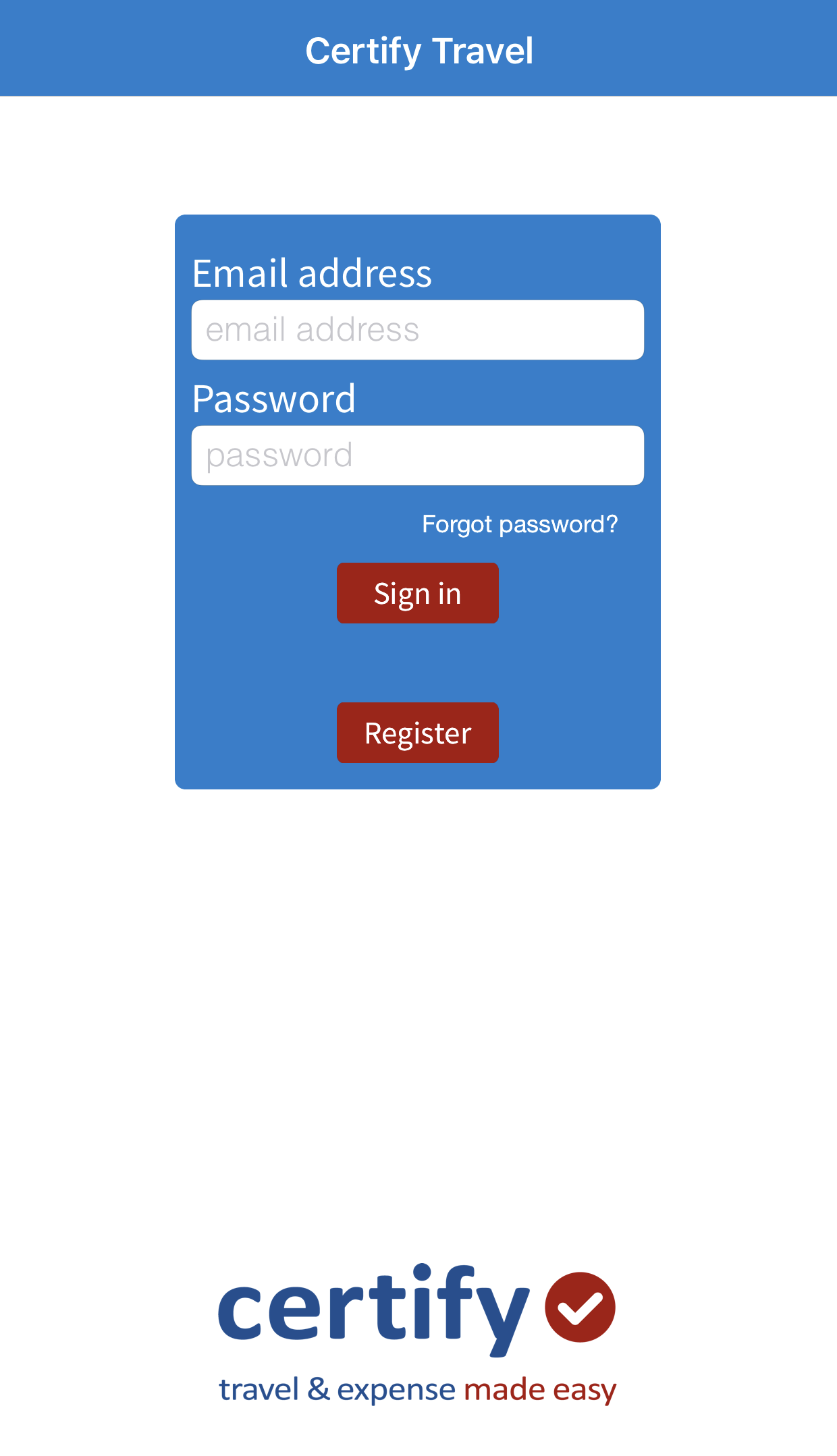The image size is (837, 1456).
Task: Tap the Sign in button
Action: (418, 593)
